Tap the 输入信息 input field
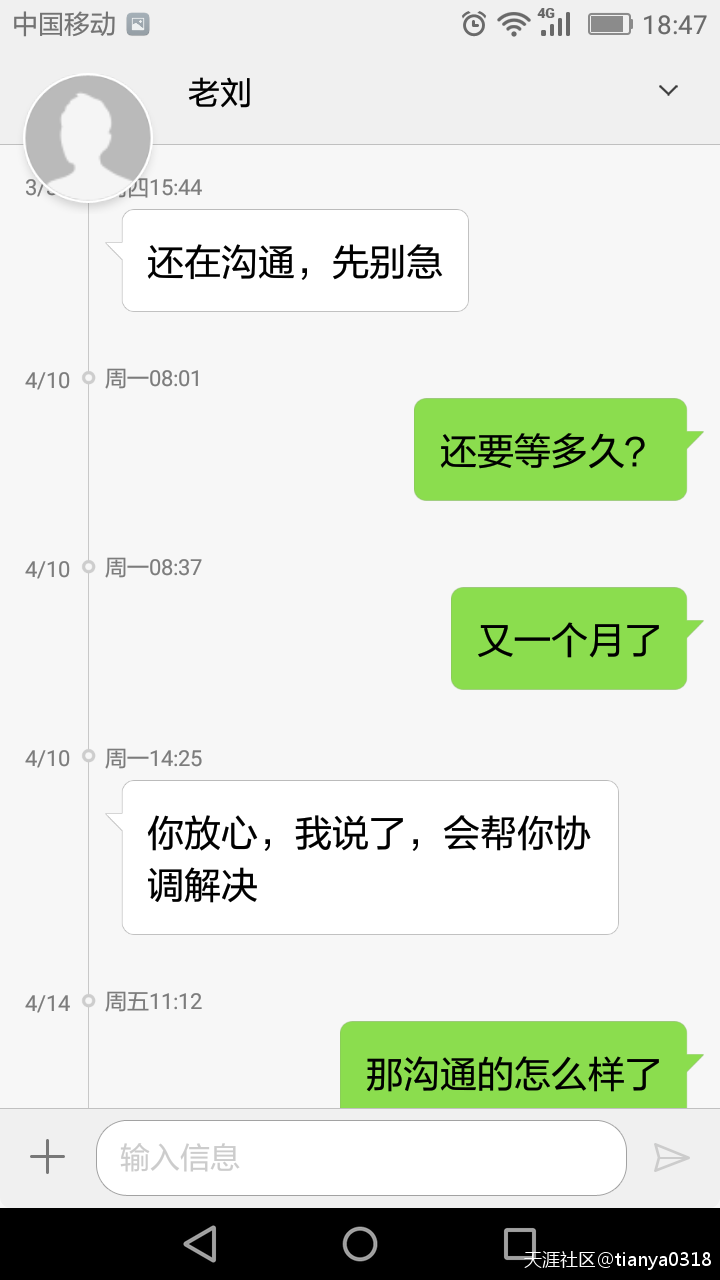This screenshot has width=720, height=1280. click(x=360, y=1157)
